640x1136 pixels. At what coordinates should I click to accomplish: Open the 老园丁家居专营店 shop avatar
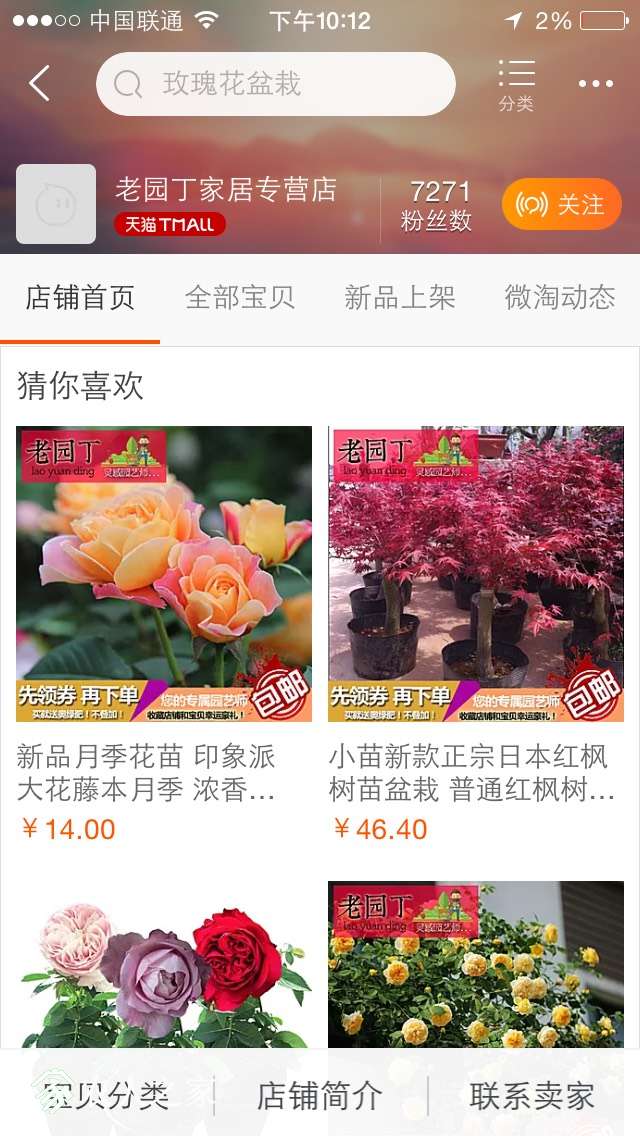[56, 204]
